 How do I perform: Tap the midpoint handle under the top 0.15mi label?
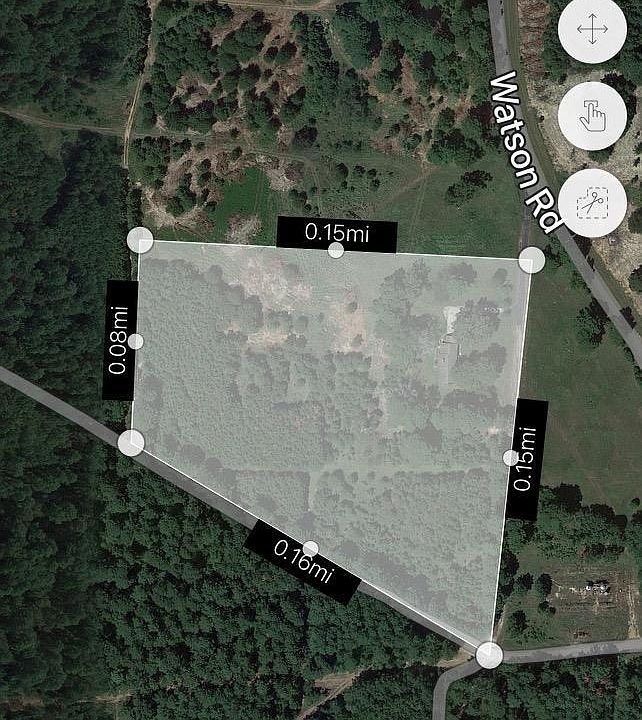point(336,249)
